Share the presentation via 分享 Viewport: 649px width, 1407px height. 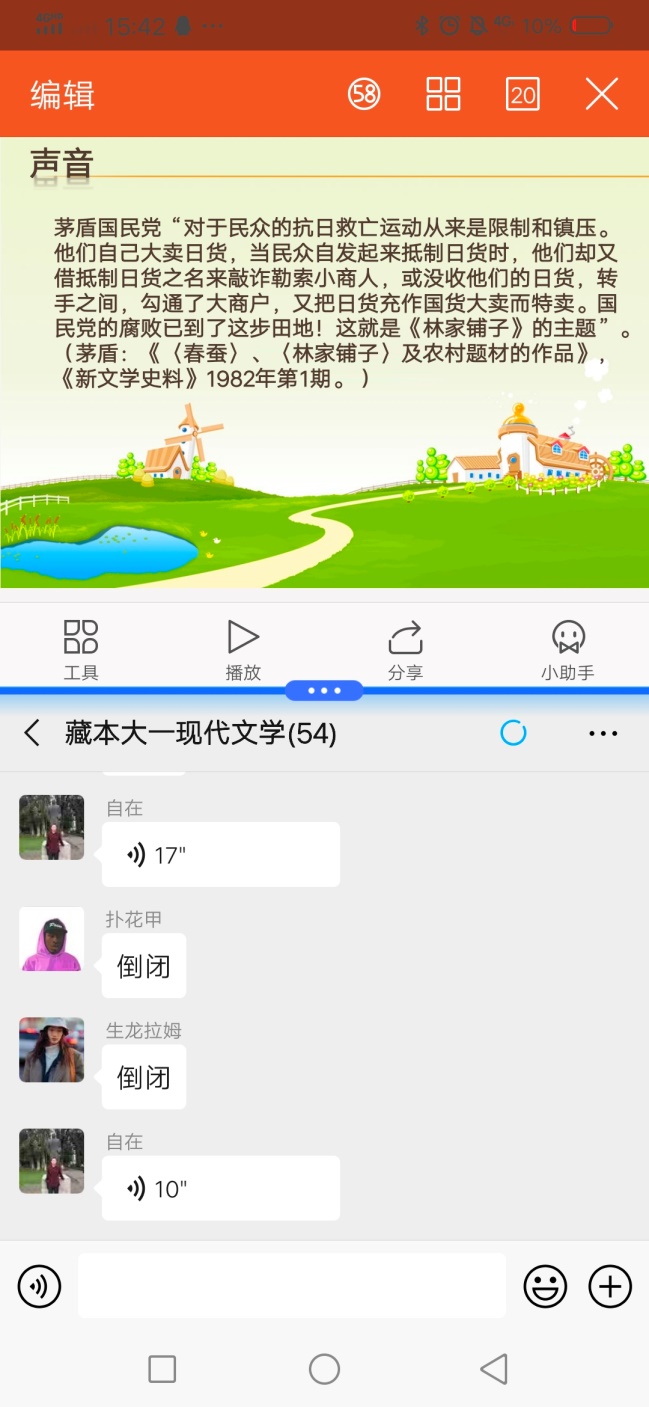[405, 649]
